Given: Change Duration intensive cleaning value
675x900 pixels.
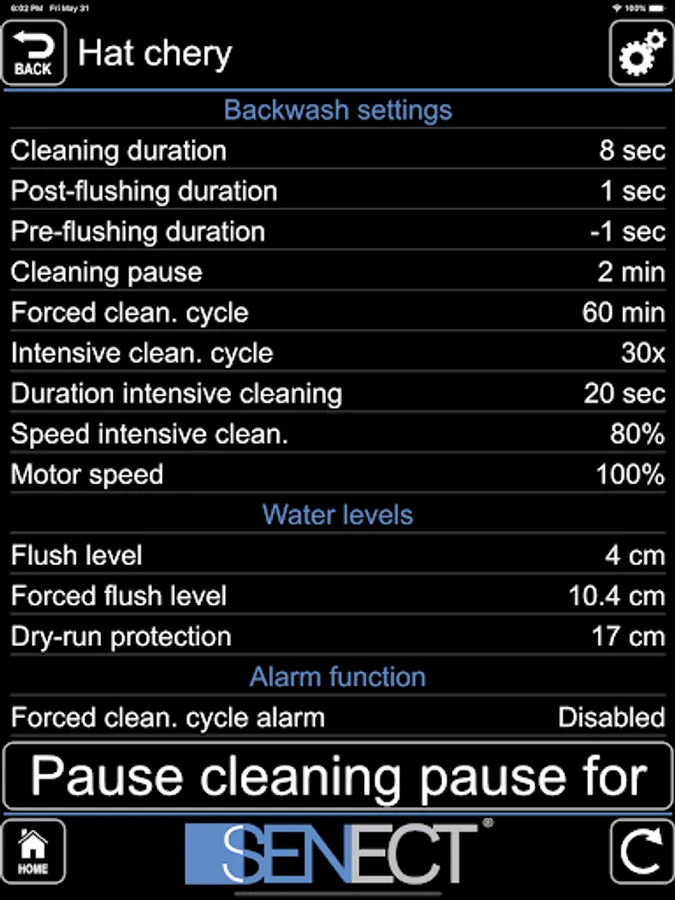Looking at the screenshot, I should (x=338, y=394).
